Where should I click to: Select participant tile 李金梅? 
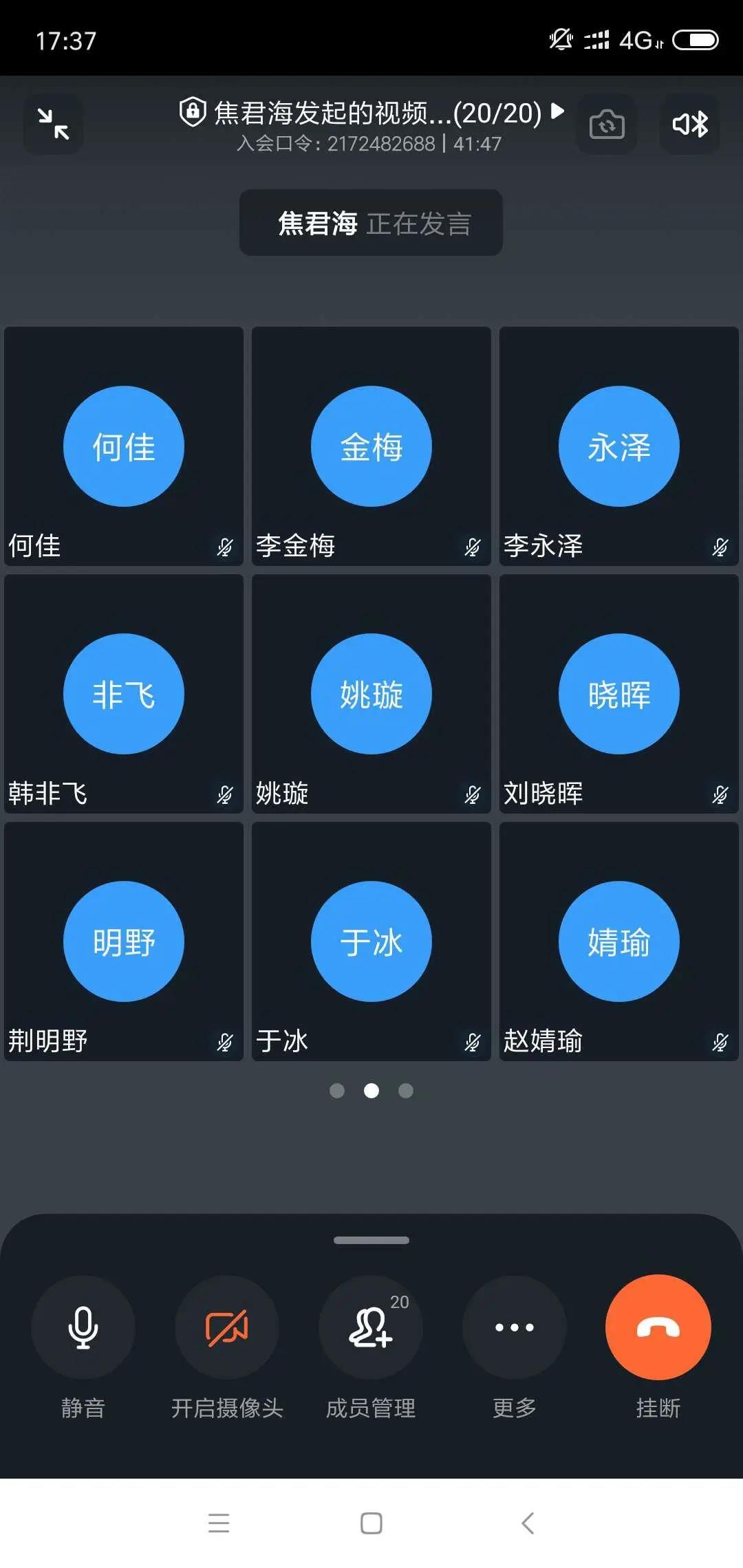[x=371, y=446]
